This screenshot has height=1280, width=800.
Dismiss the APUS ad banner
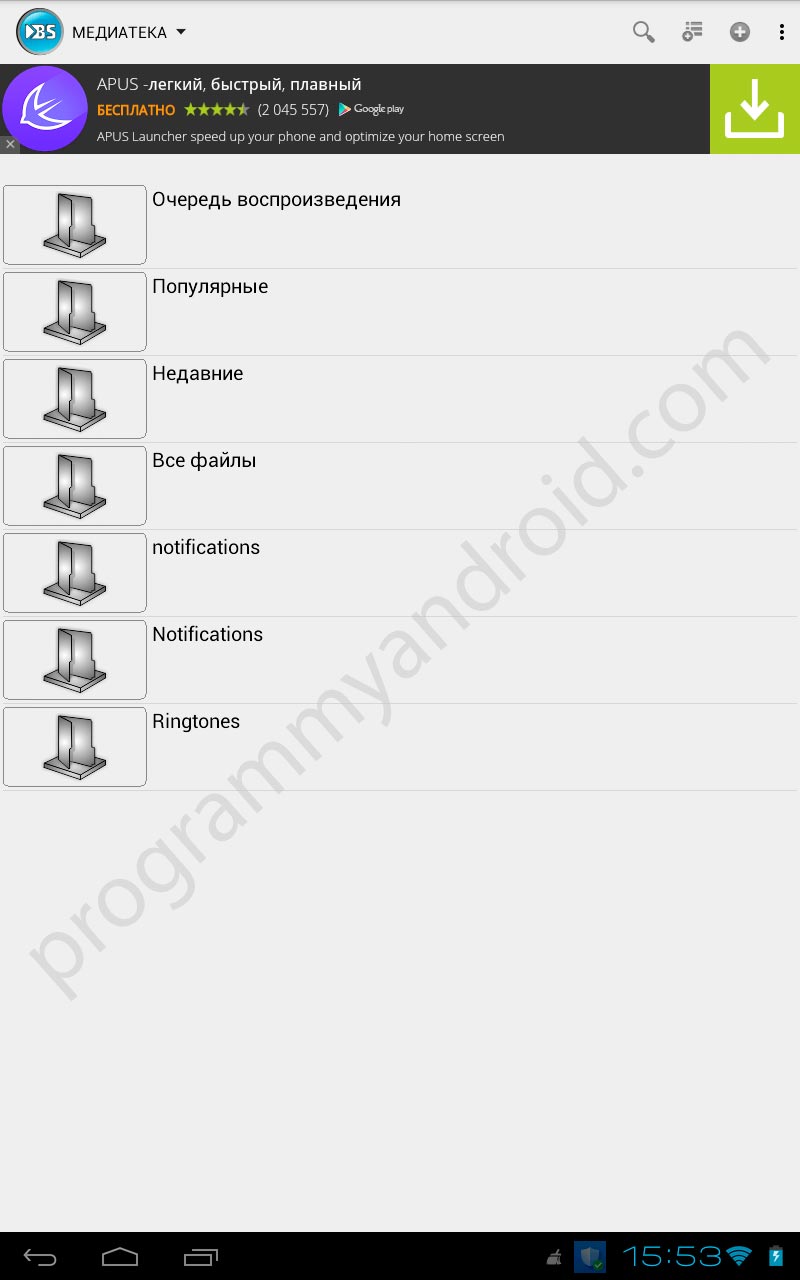(10, 144)
